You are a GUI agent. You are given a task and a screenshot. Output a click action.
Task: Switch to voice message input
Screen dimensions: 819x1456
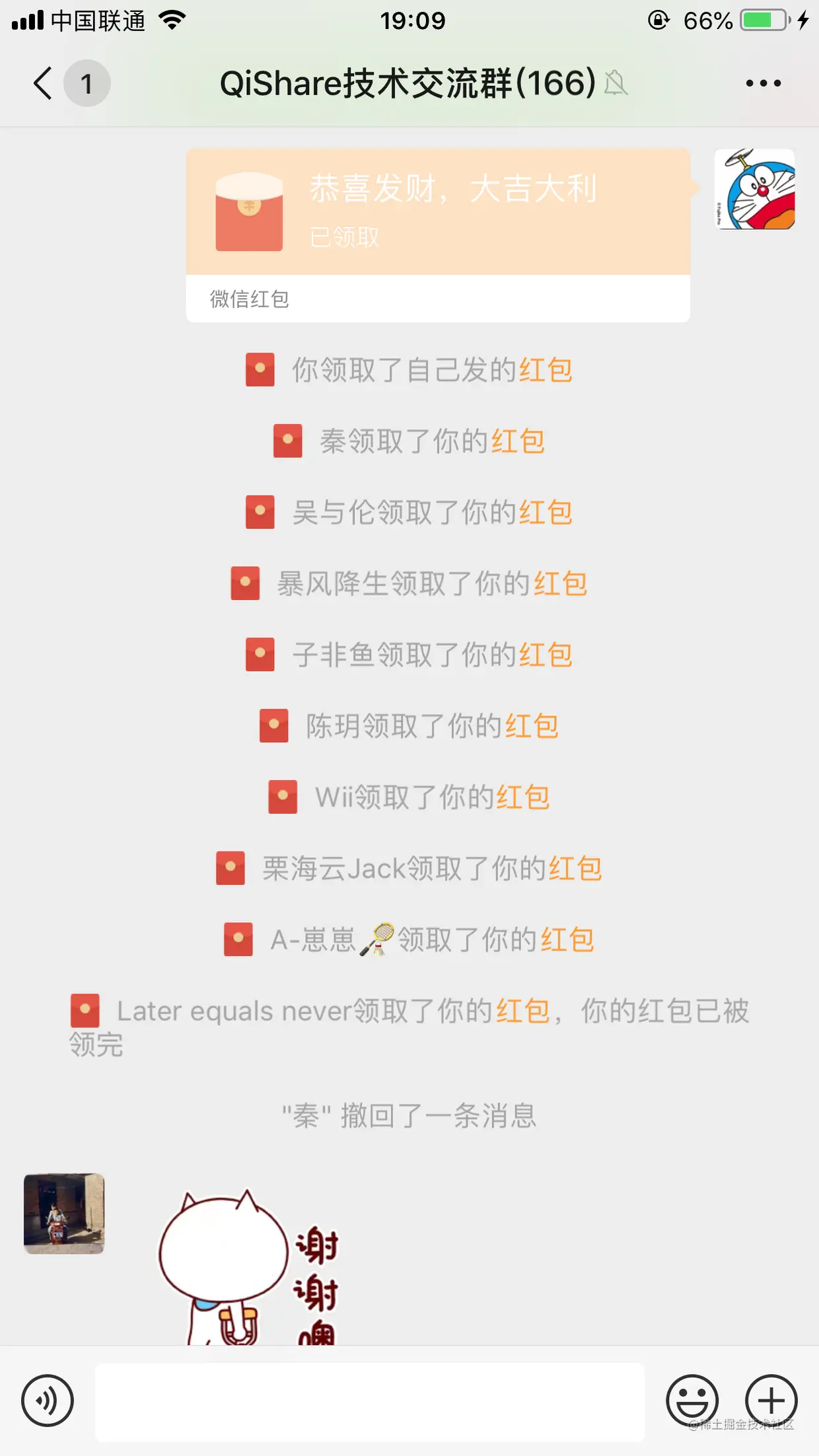47,1401
